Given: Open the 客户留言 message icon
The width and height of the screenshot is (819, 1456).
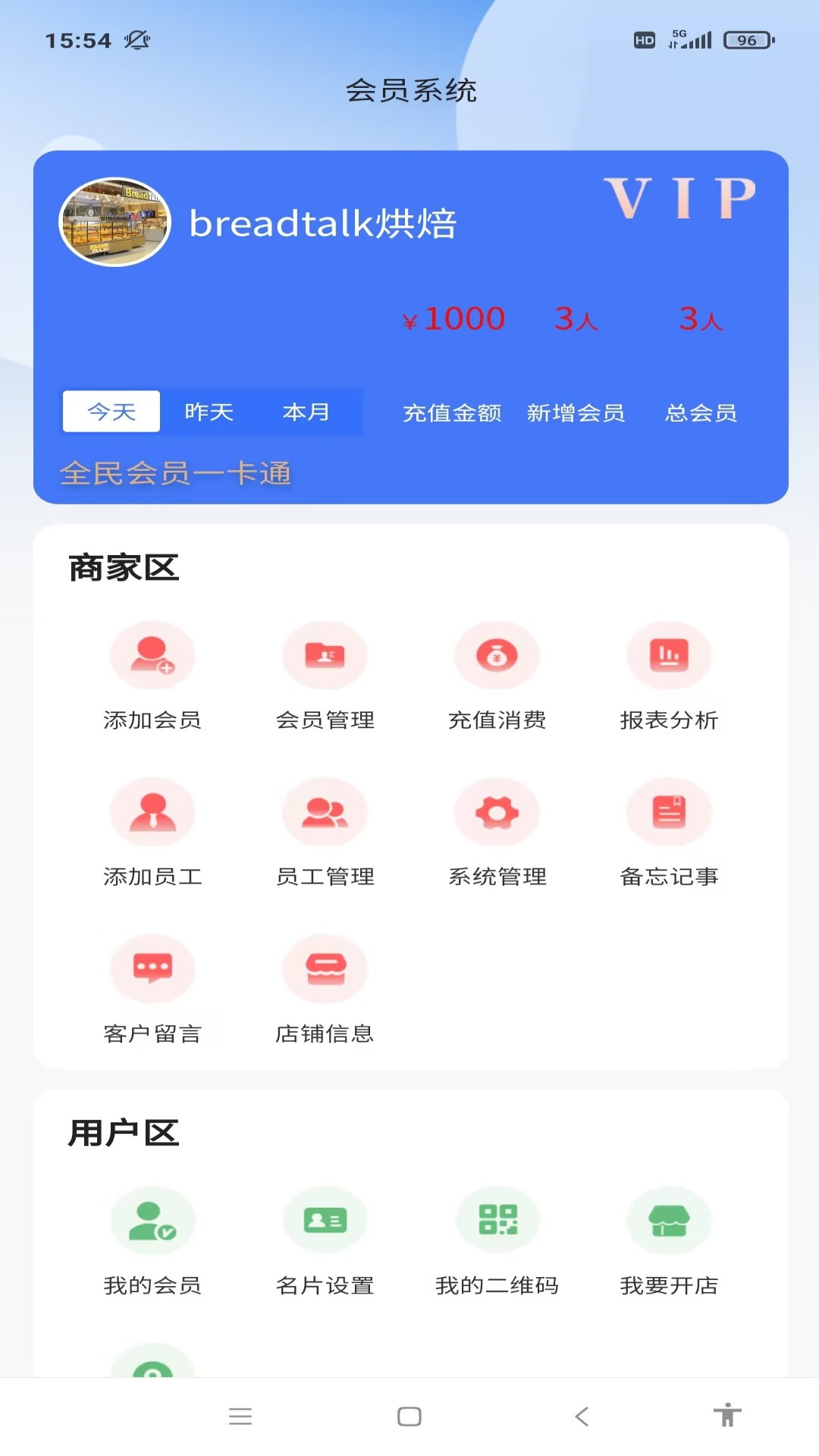Looking at the screenshot, I should pos(152,968).
